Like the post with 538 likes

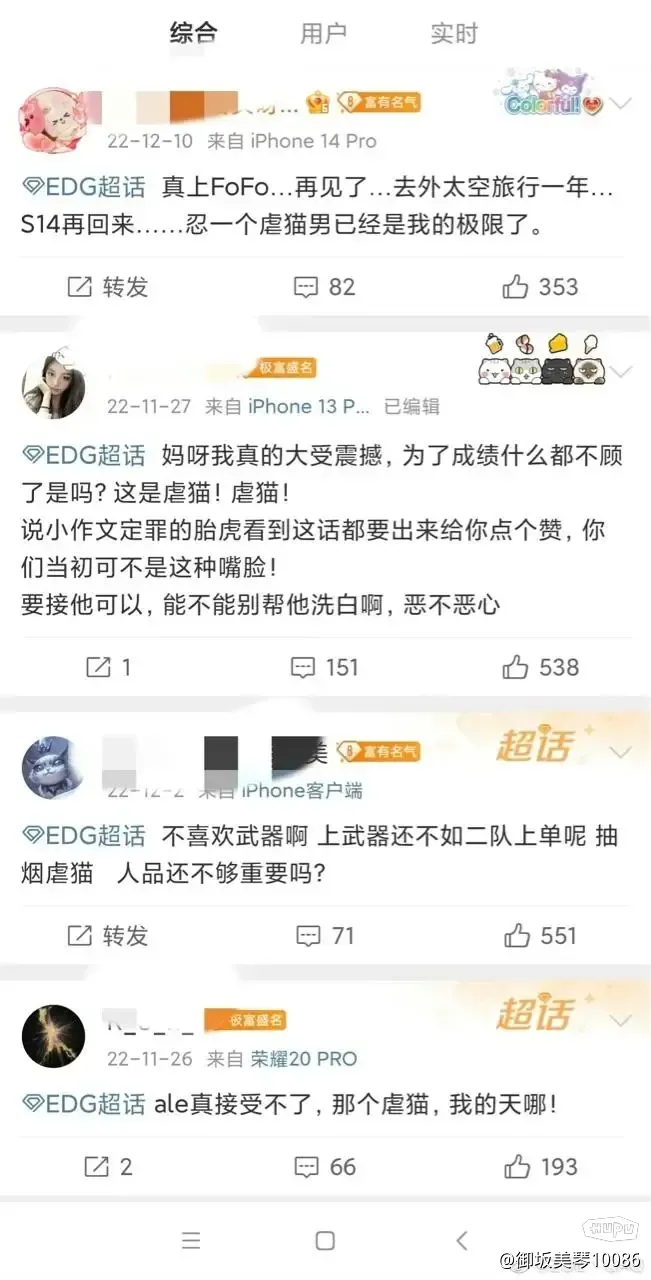[540, 667]
